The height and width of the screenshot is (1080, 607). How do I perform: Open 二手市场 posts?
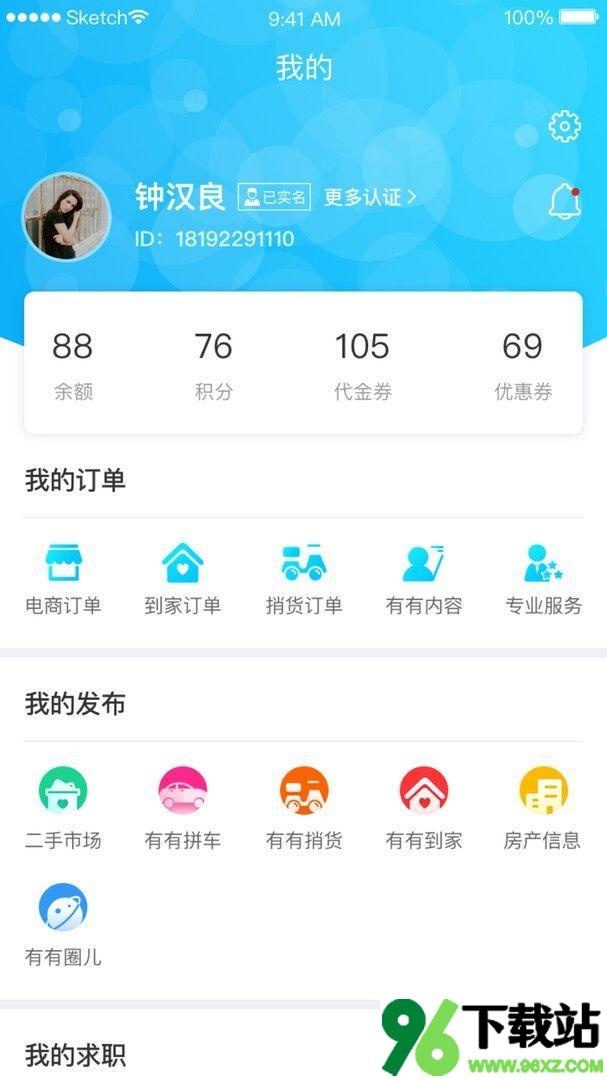pos(63,806)
